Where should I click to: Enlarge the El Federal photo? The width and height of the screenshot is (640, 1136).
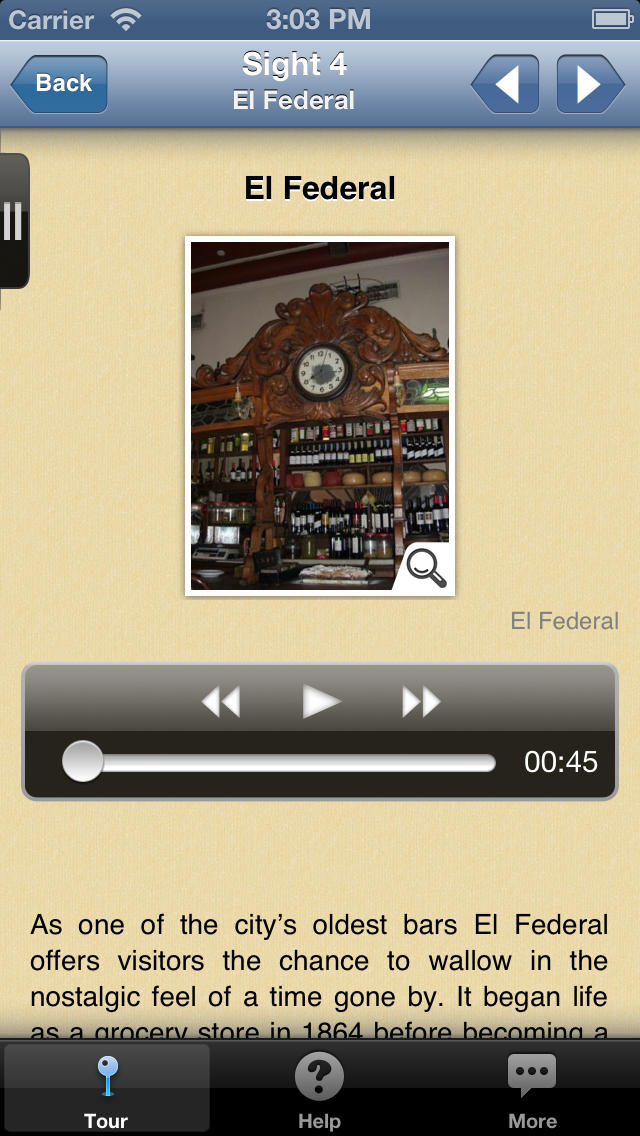point(320,416)
